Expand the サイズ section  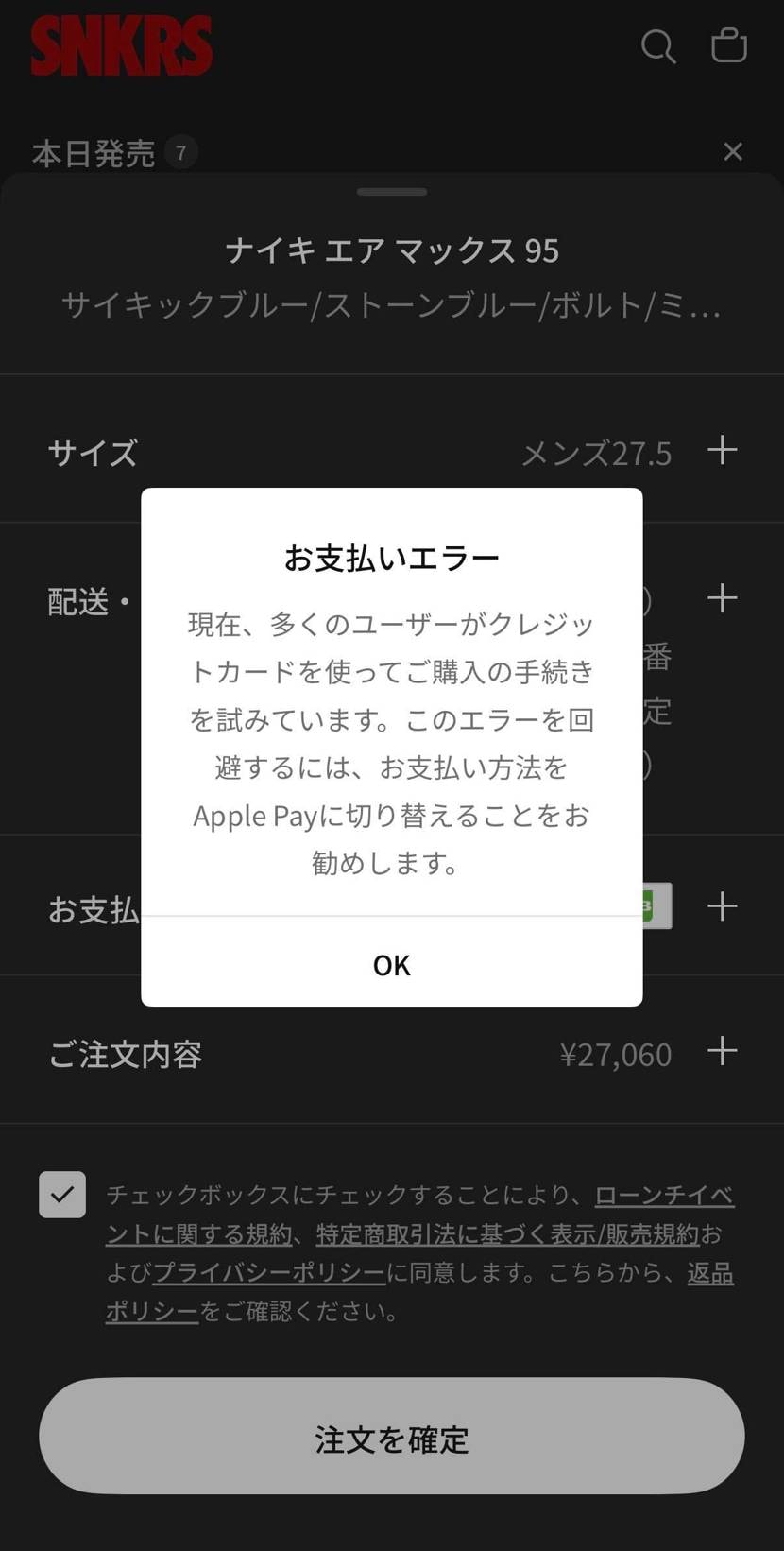(x=722, y=451)
